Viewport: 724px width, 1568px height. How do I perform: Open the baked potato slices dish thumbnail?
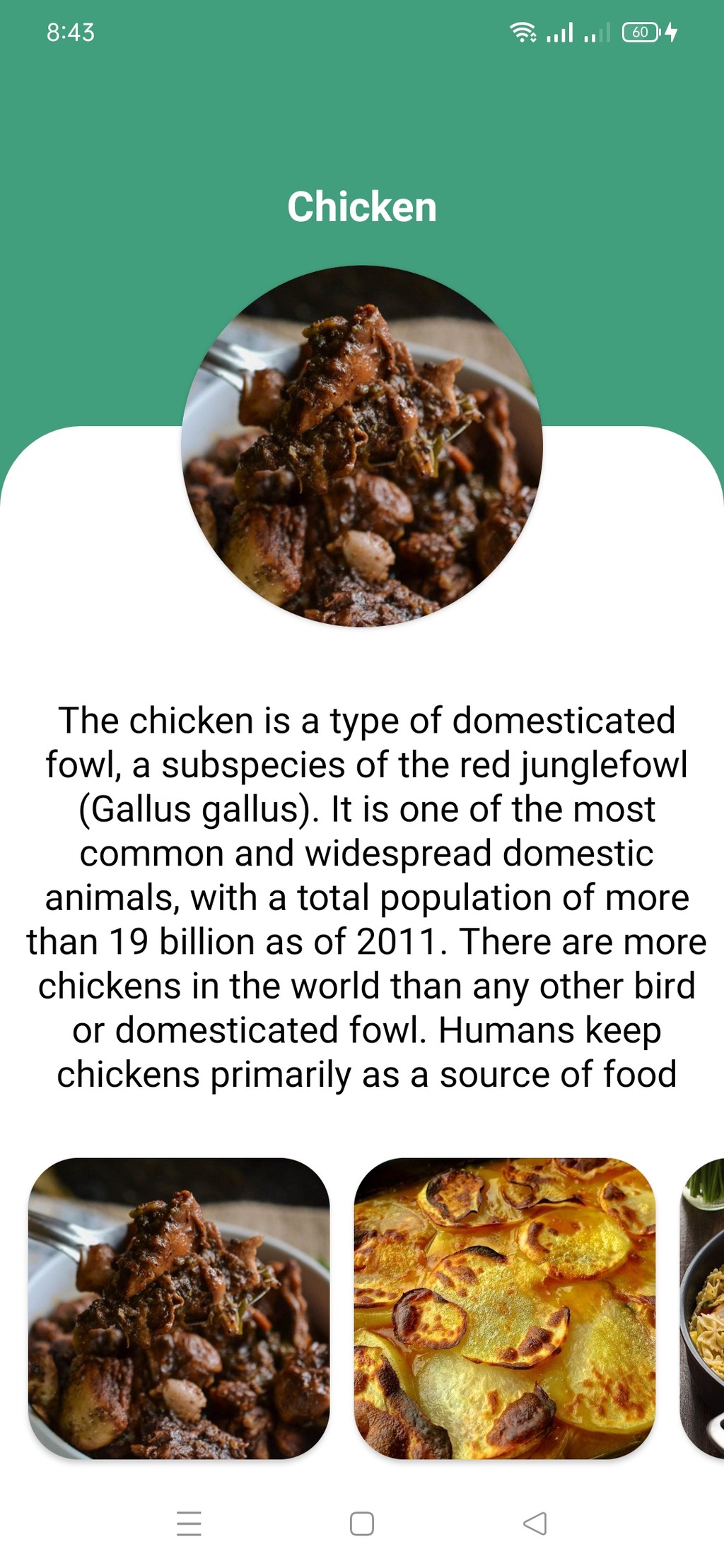[505, 1309]
